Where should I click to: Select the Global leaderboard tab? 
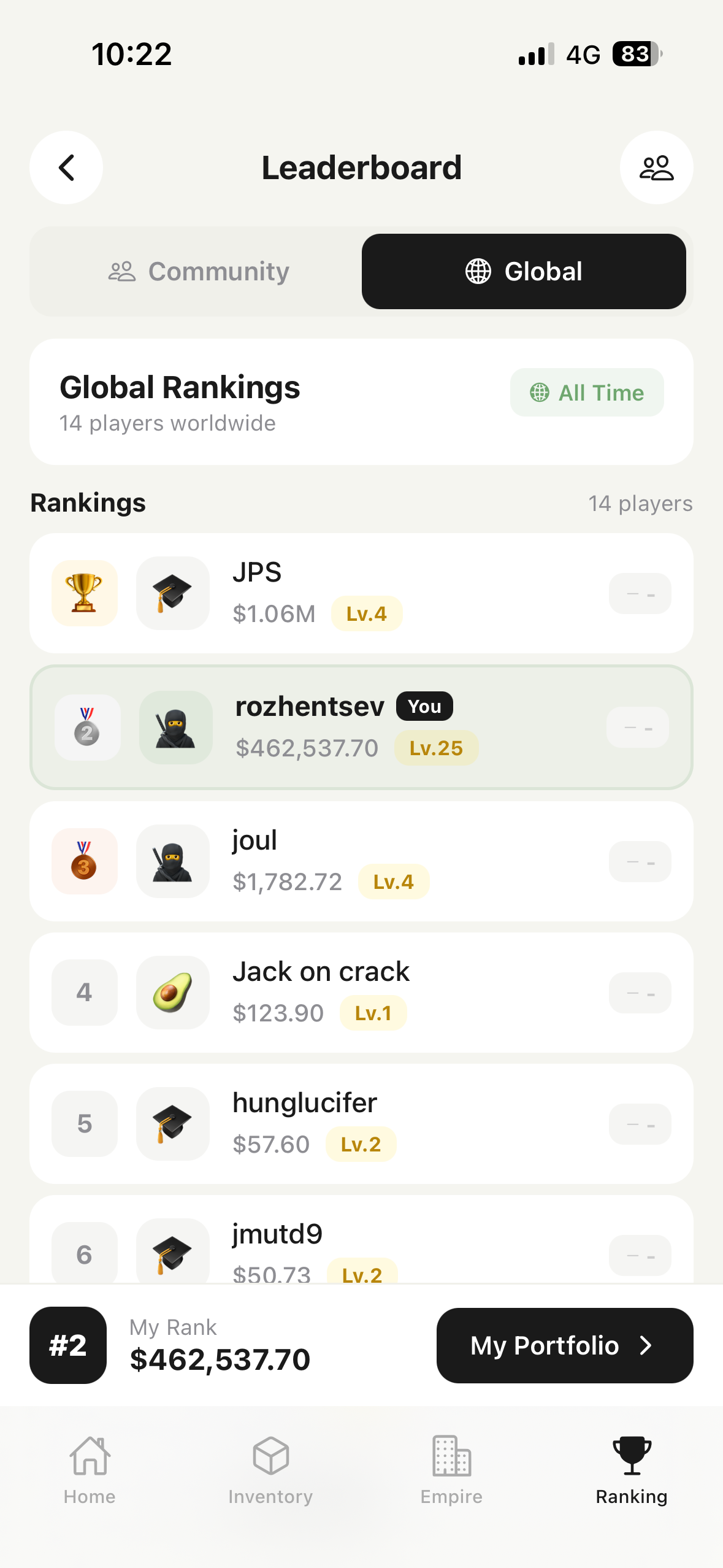[x=524, y=271]
